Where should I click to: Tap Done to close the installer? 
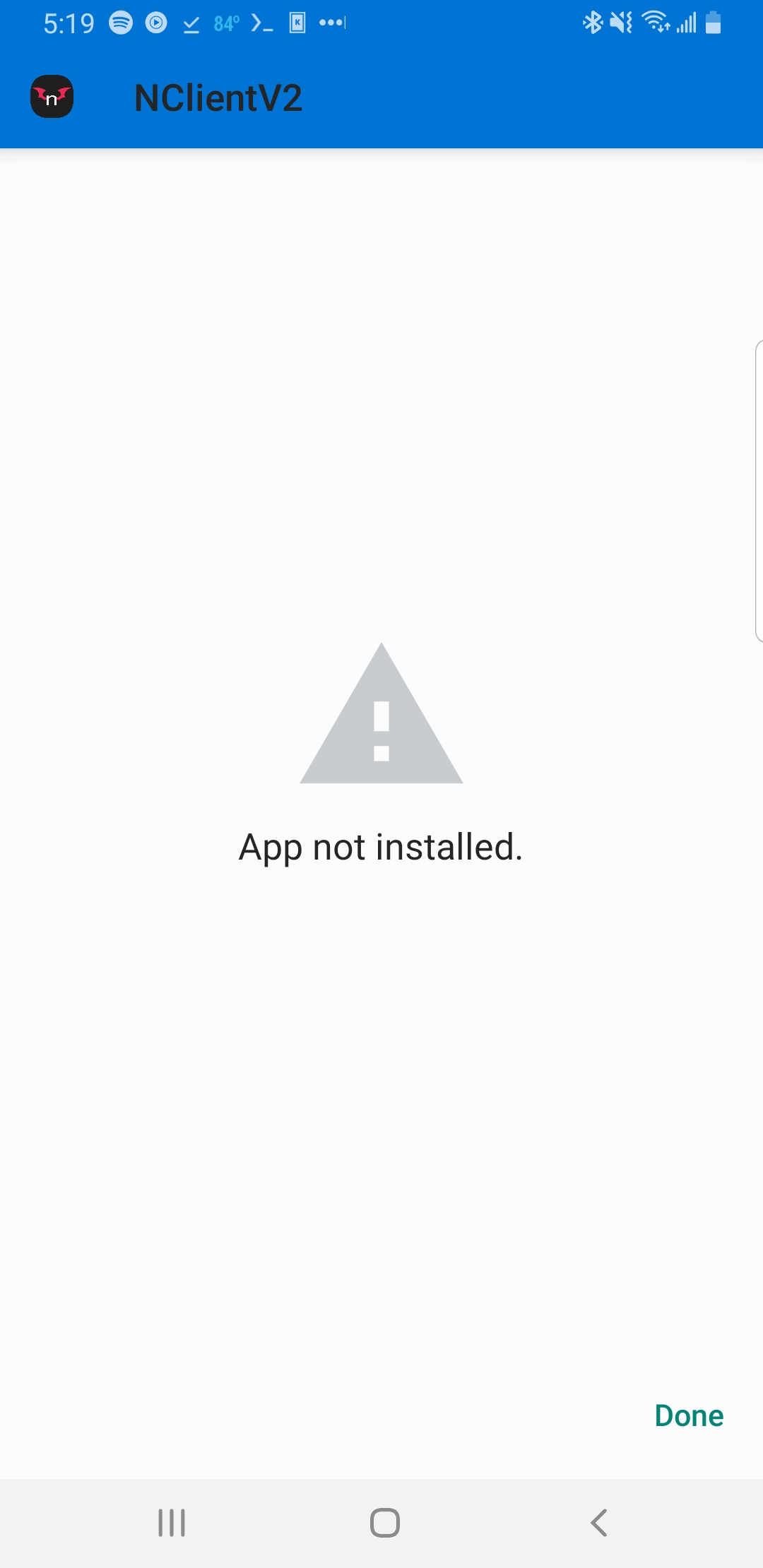689,1416
